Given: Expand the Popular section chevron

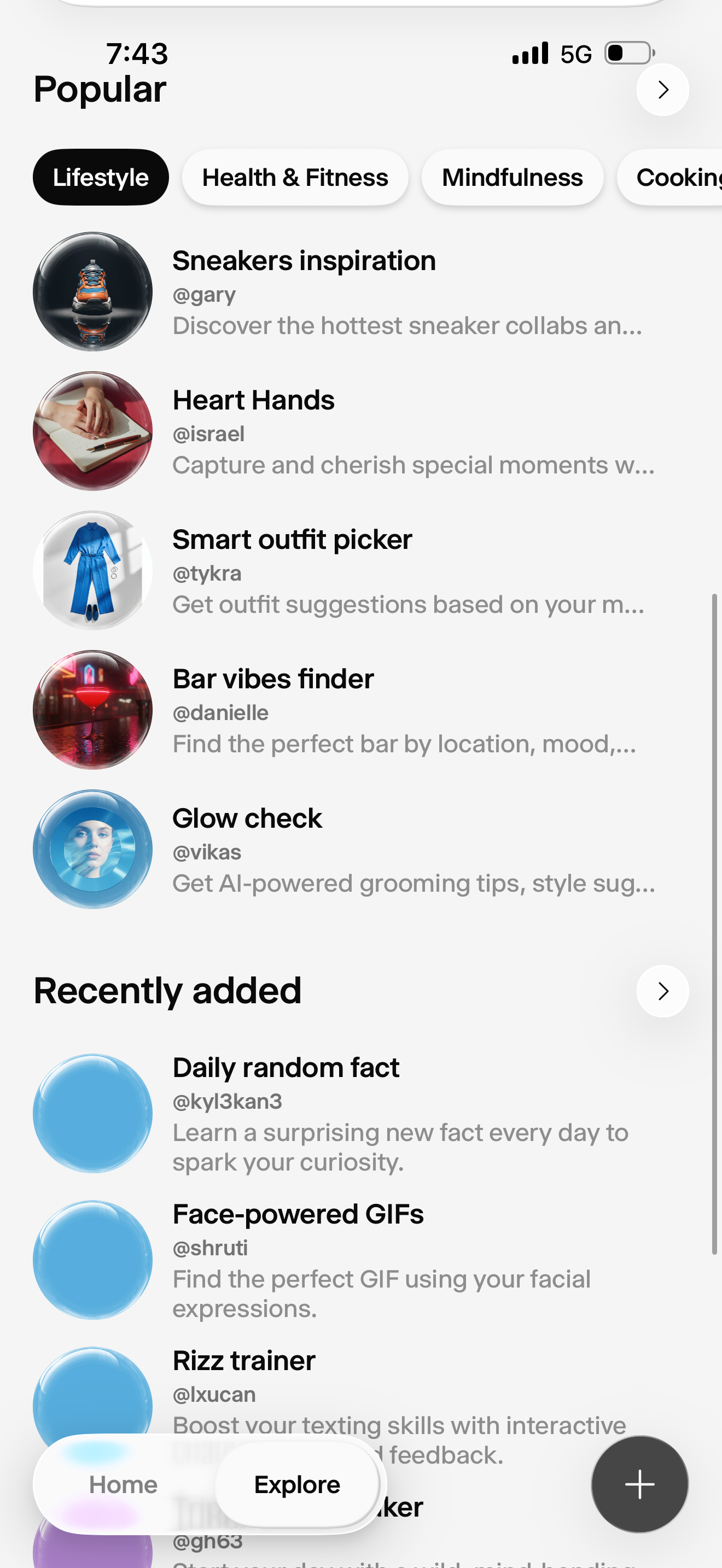Looking at the screenshot, I should [x=662, y=90].
